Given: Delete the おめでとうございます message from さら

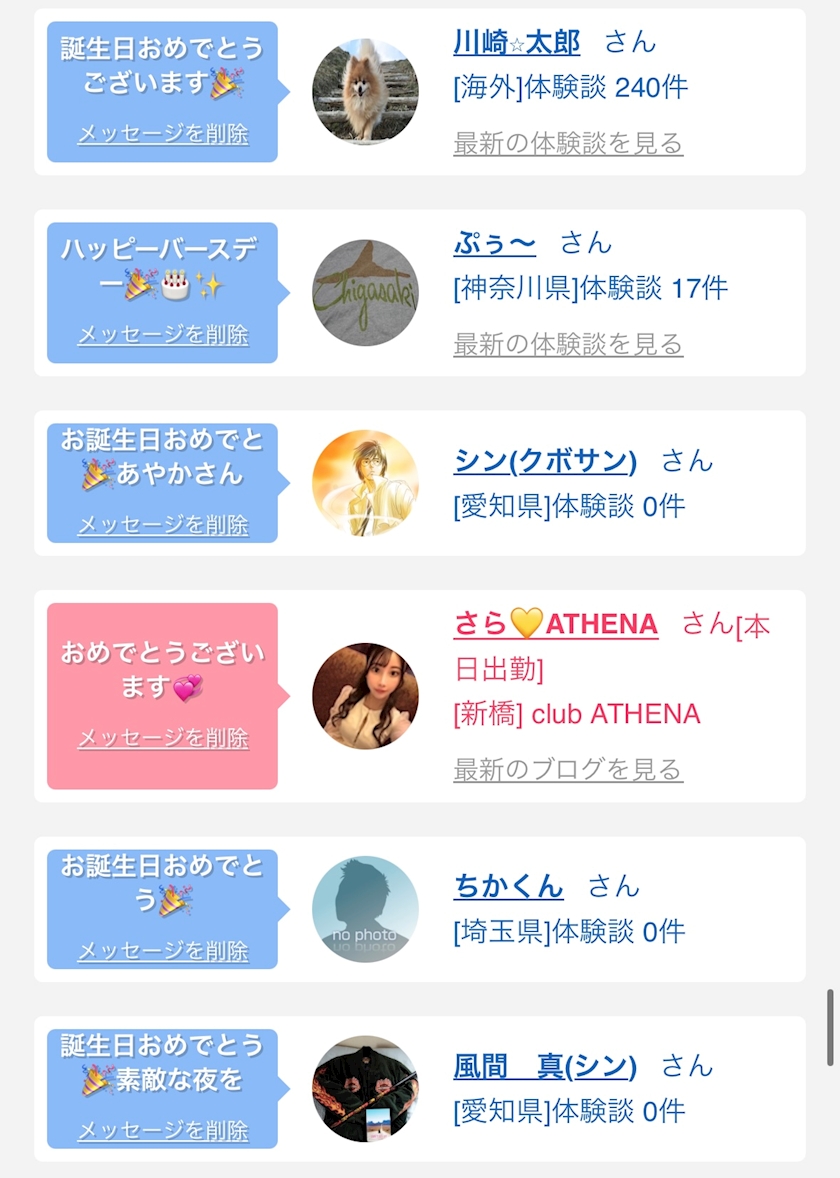Looking at the screenshot, I should click(x=163, y=739).
